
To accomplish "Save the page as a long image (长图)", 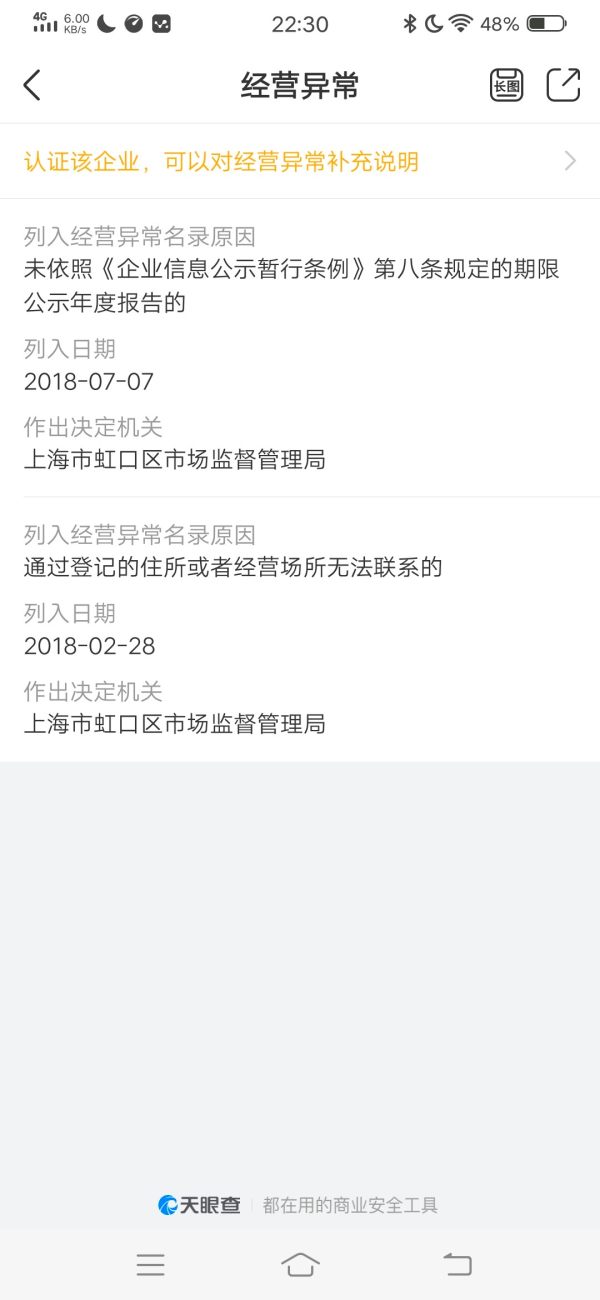I will (507, 85).
